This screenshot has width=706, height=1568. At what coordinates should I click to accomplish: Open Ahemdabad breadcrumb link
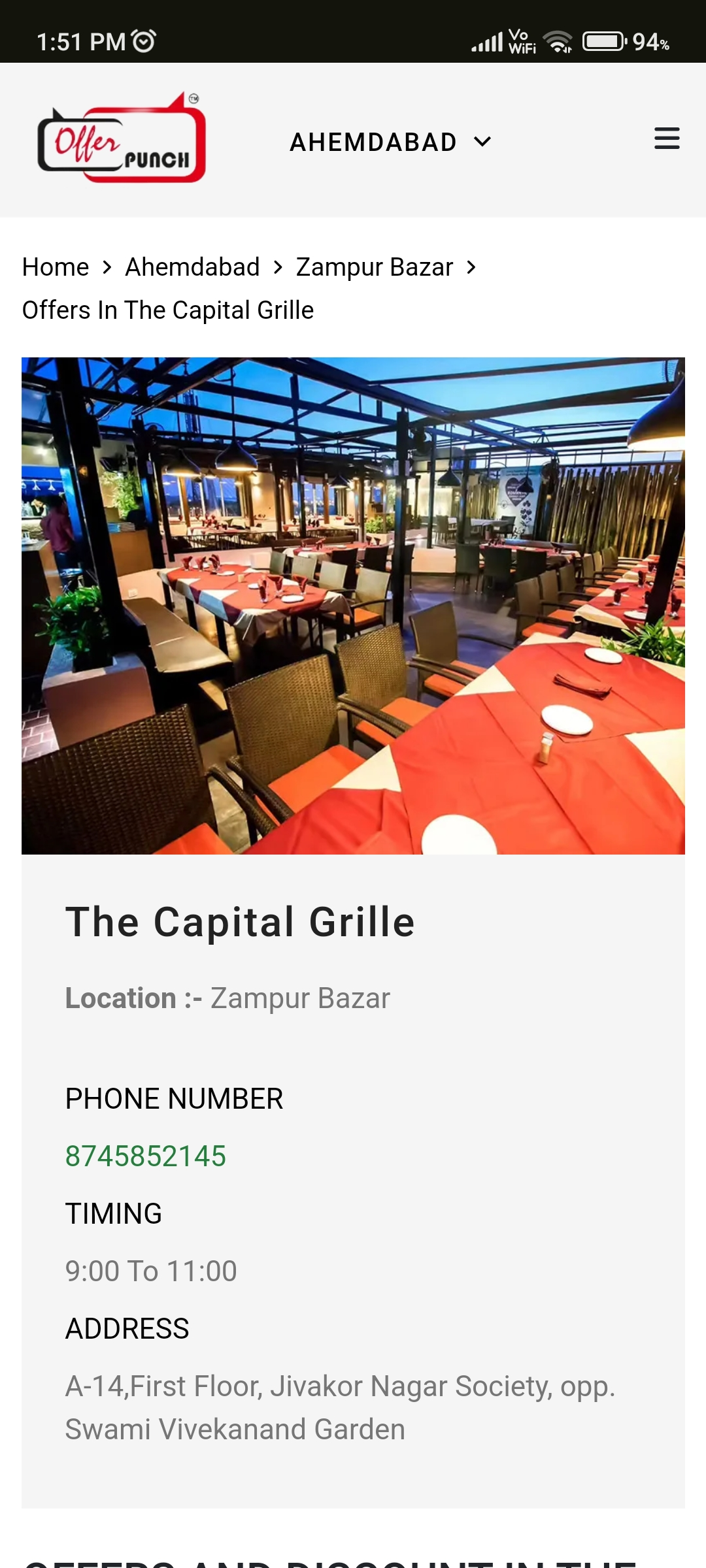(x=192, y=267)
